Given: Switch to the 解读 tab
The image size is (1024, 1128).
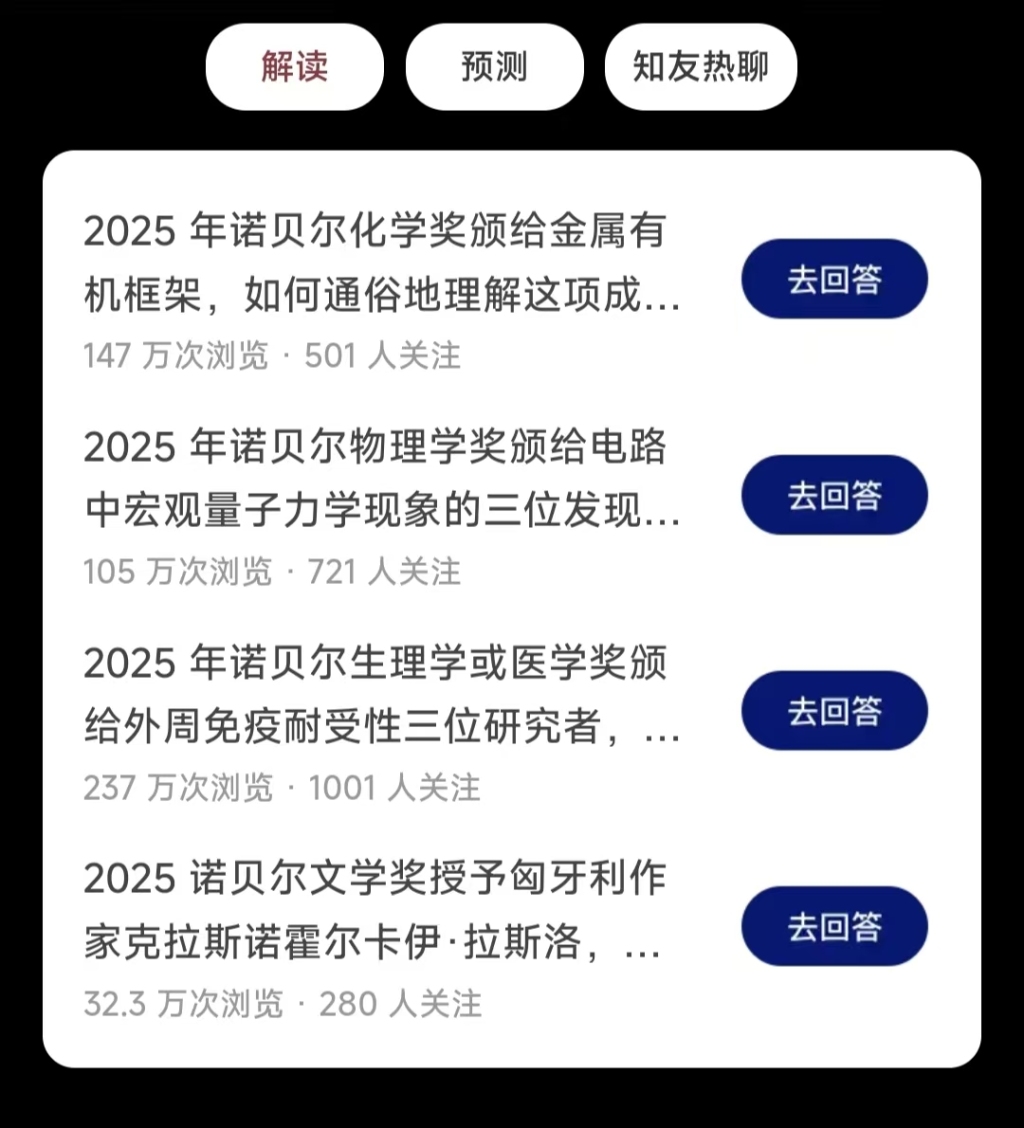Looking at the screenshot, I should (295, 67).
